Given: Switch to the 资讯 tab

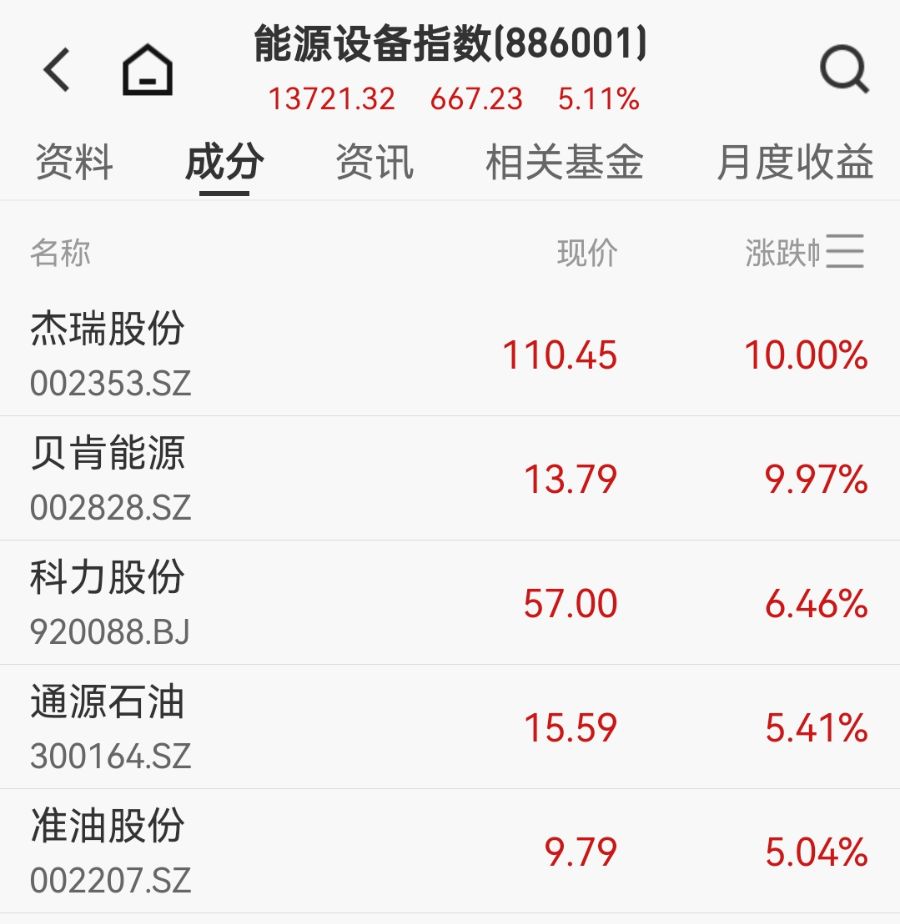Looking at the screenshot, I should 374,162.
